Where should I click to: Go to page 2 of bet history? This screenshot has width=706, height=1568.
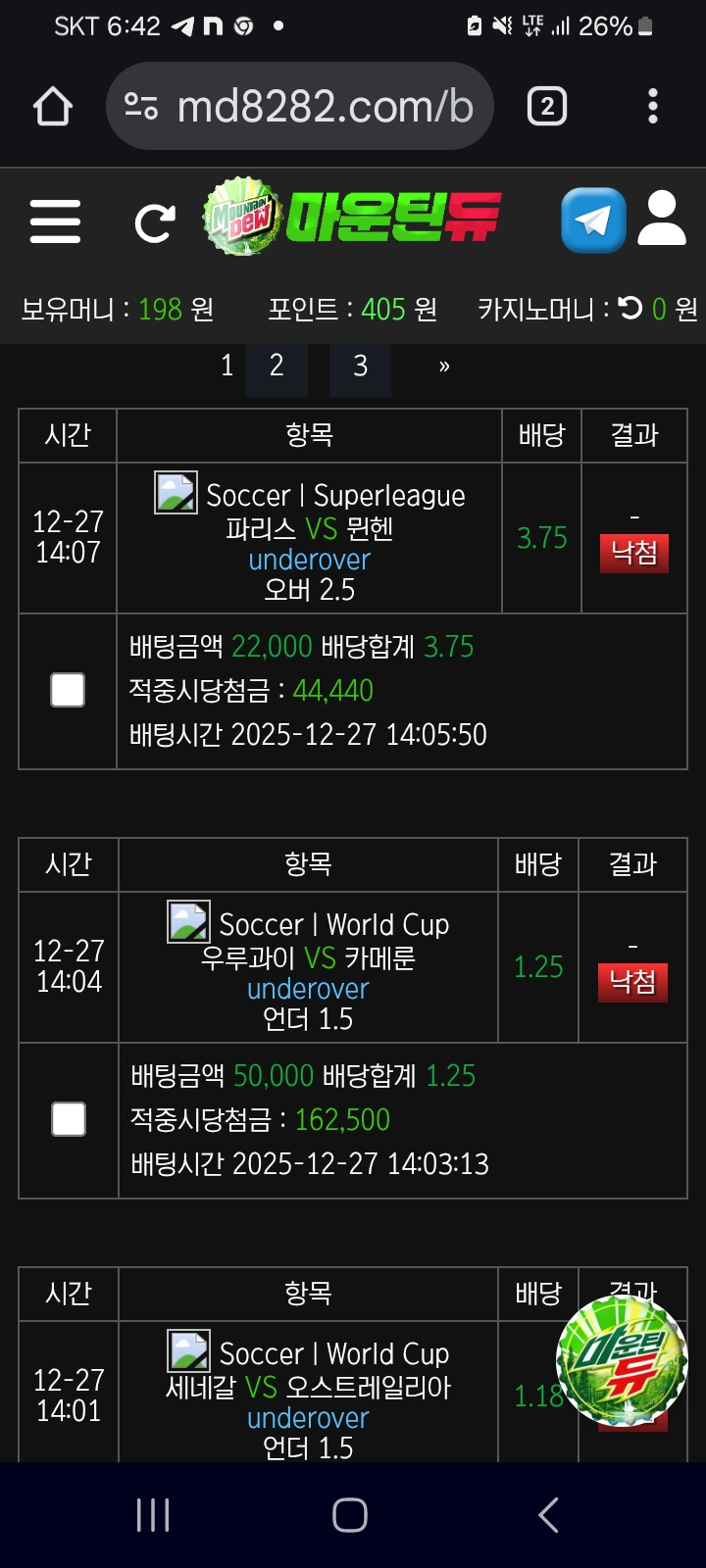click(x=277, y=367)
